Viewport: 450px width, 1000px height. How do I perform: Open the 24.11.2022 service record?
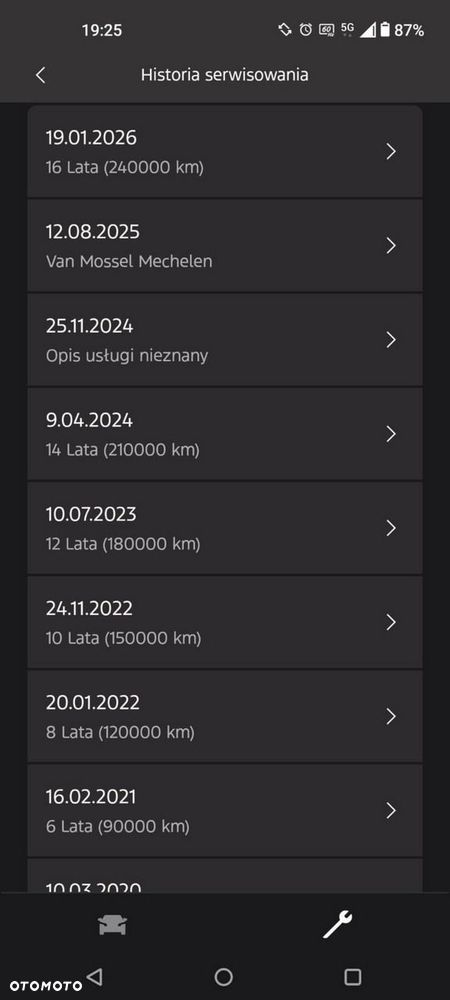point(224,622)
